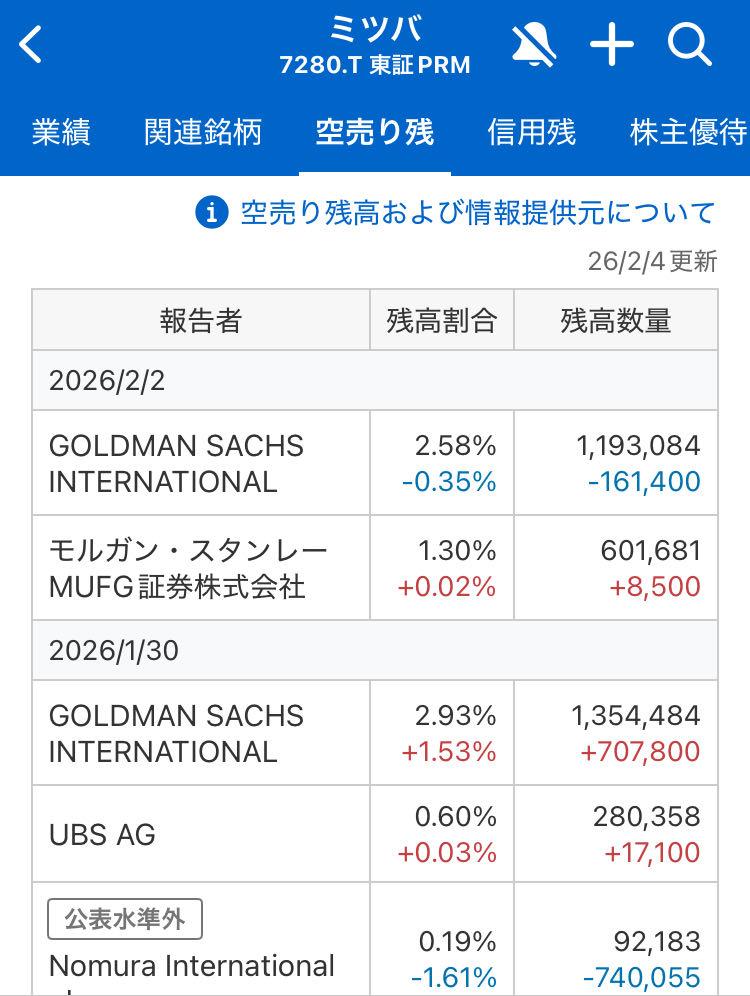Screen dimensions: 750x996
Task: Select the 空売り残 tab
Action: point(375,133)
